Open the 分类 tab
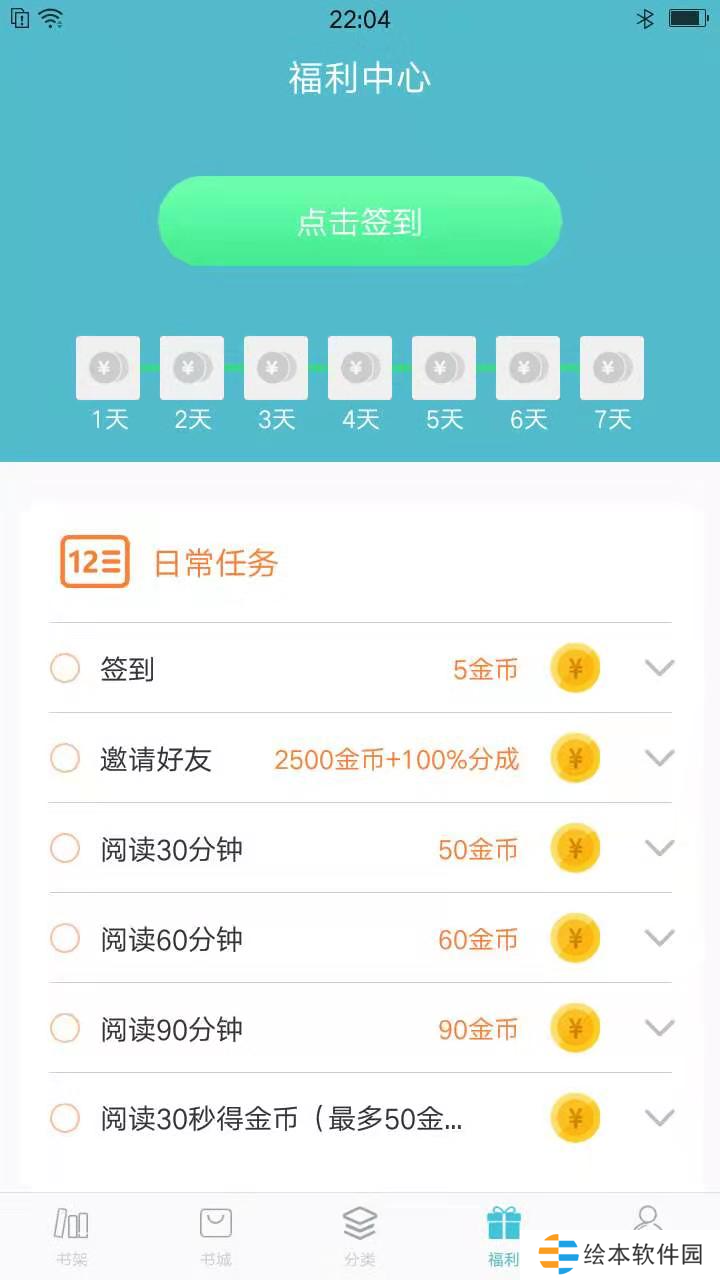The height and width of the screenshot is (1280, 720). [x=359, y=1233]
